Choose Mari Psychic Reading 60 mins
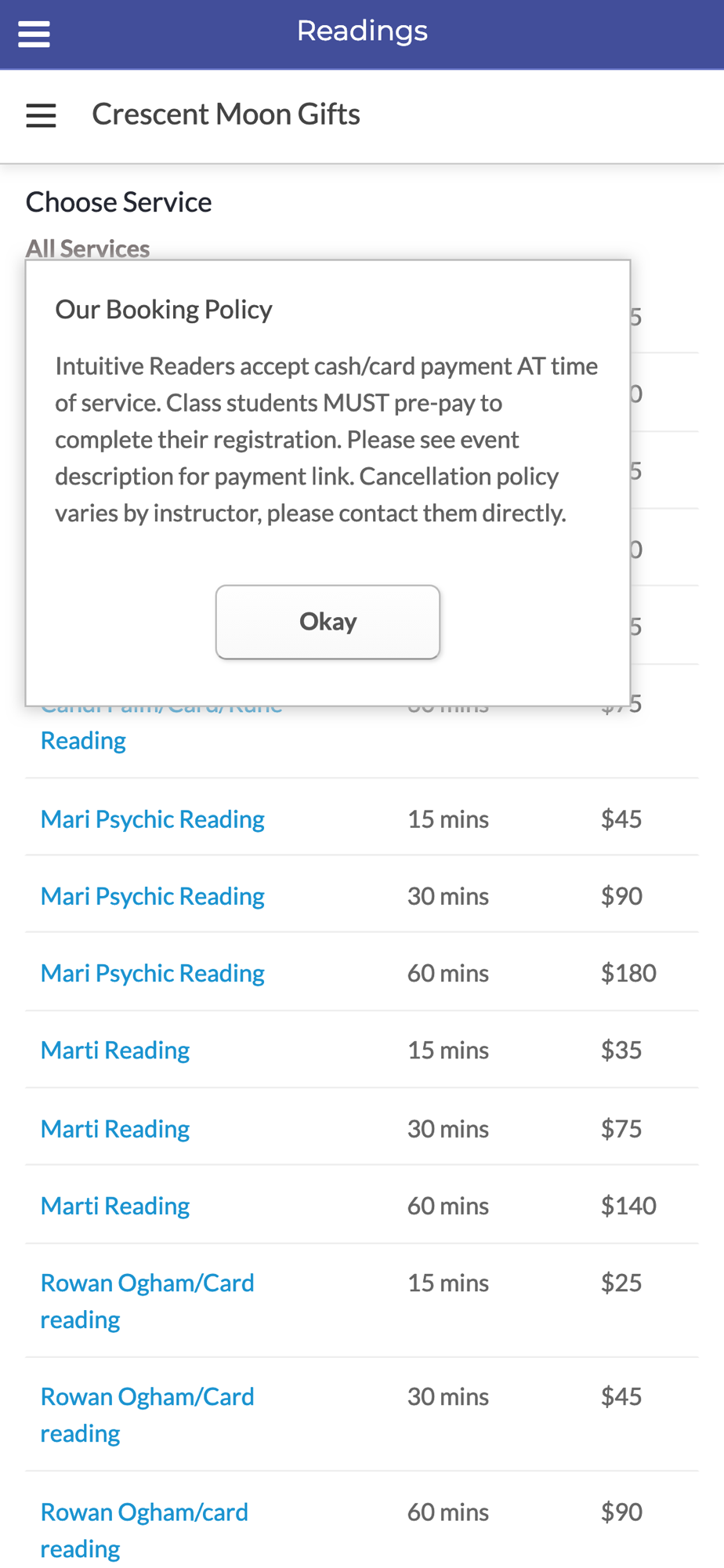Image resolution: width=724 pixels, height=1568 pixels. (x=152, y=972)
